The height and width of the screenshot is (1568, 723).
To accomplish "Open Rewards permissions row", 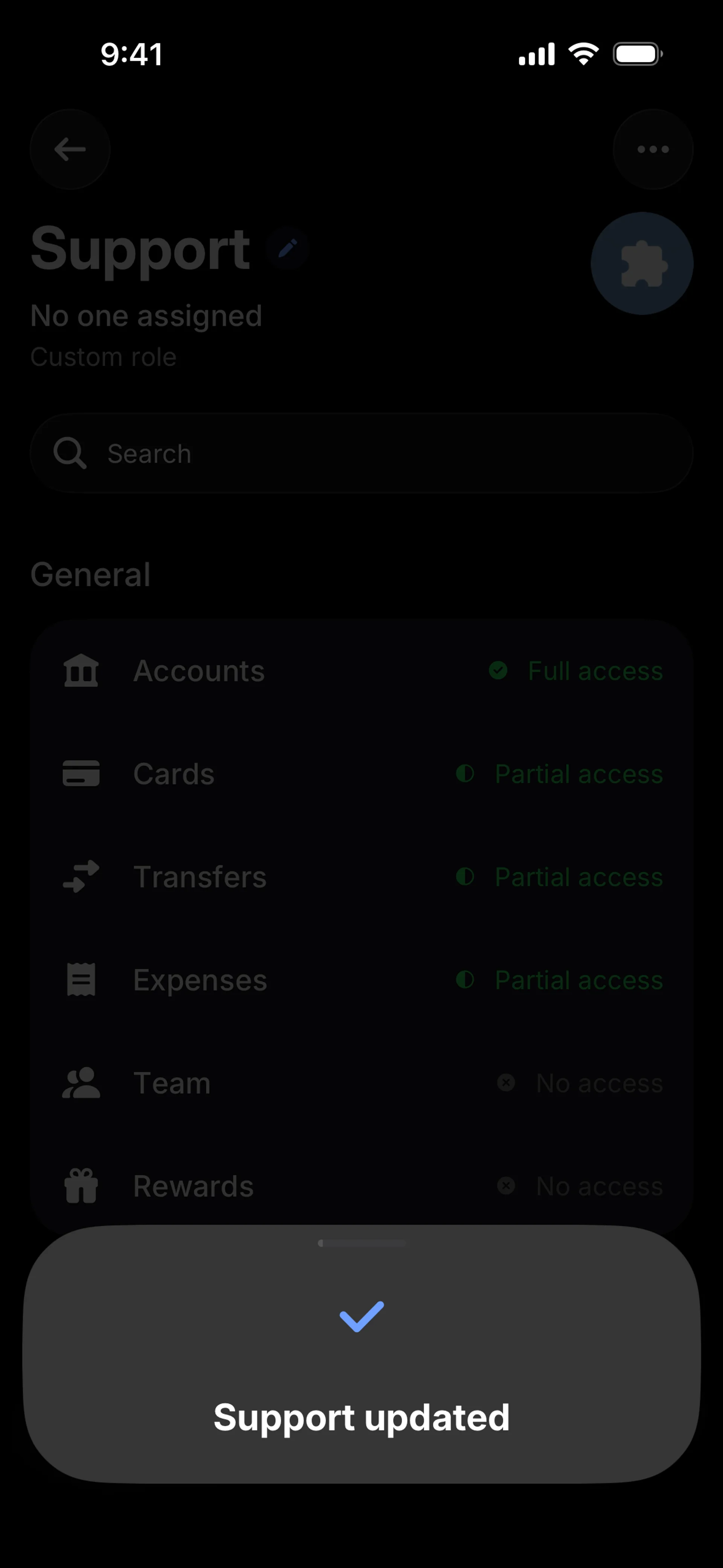I will 361,1186.
